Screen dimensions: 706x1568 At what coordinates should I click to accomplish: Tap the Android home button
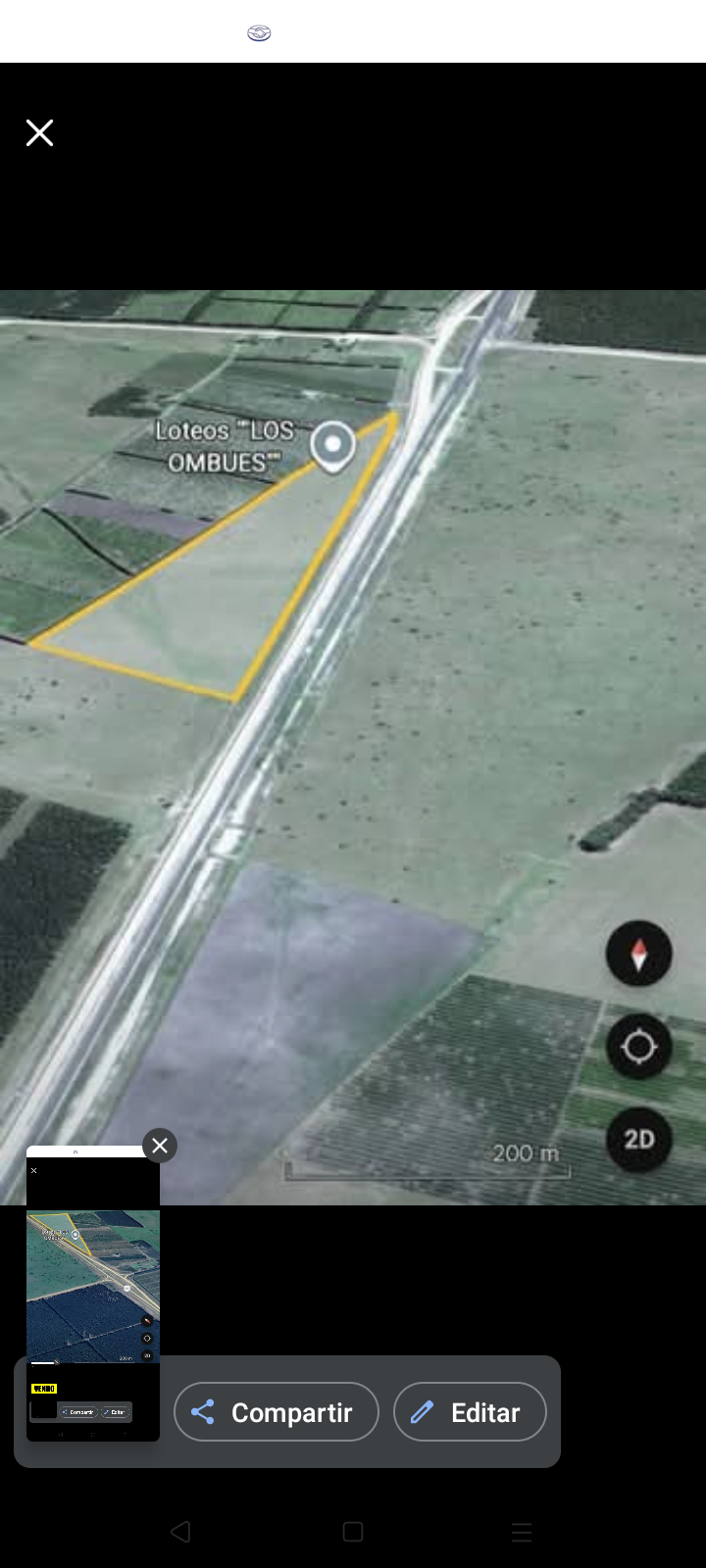click(353, 1531)
